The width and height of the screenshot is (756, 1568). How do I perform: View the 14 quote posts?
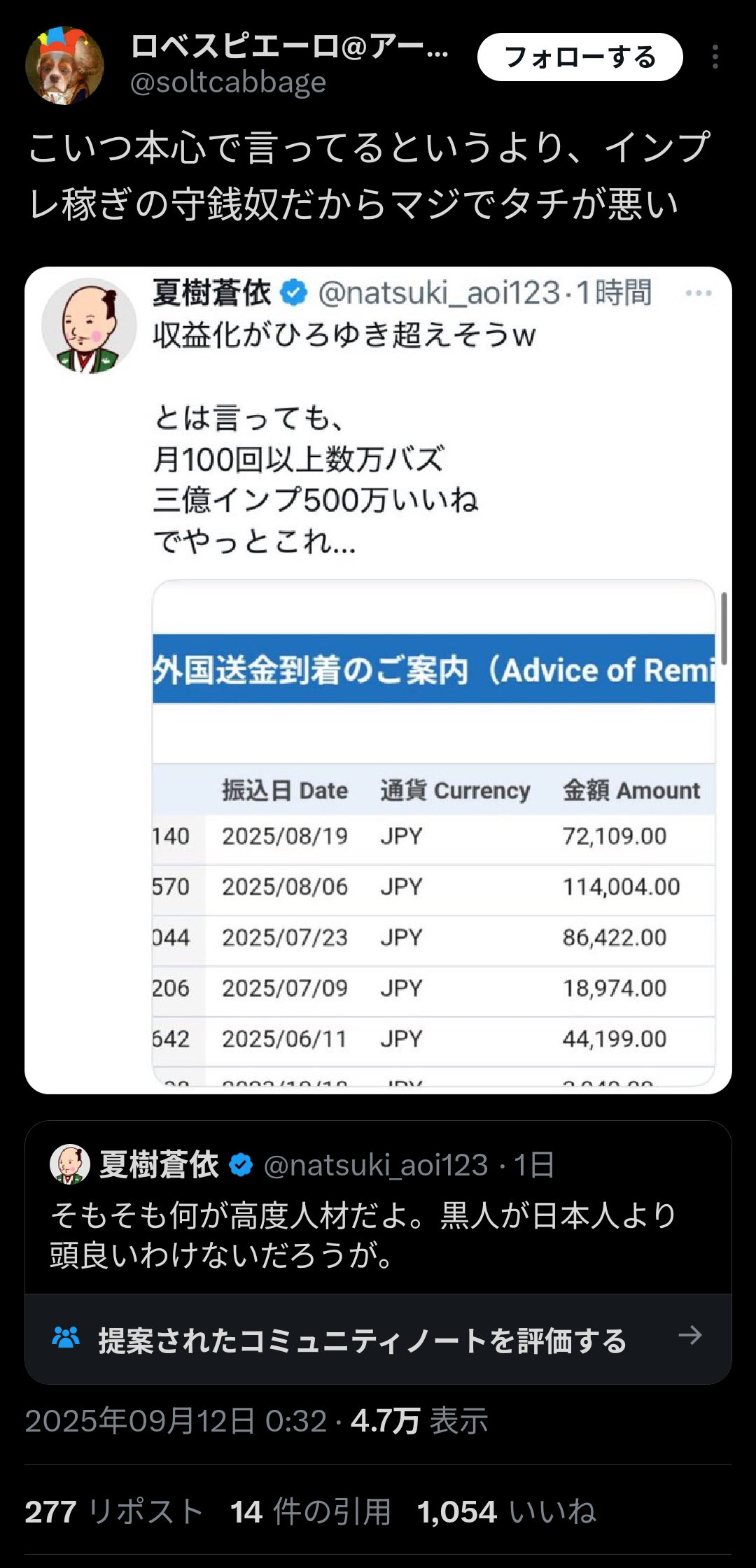click(310, 1511)
